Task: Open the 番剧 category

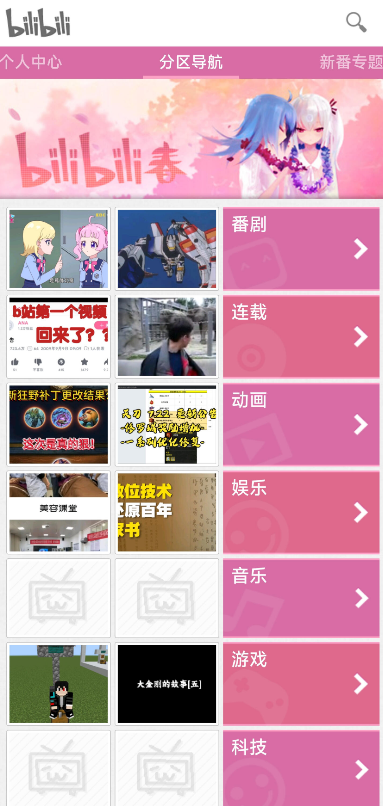Action: (301, 249)
